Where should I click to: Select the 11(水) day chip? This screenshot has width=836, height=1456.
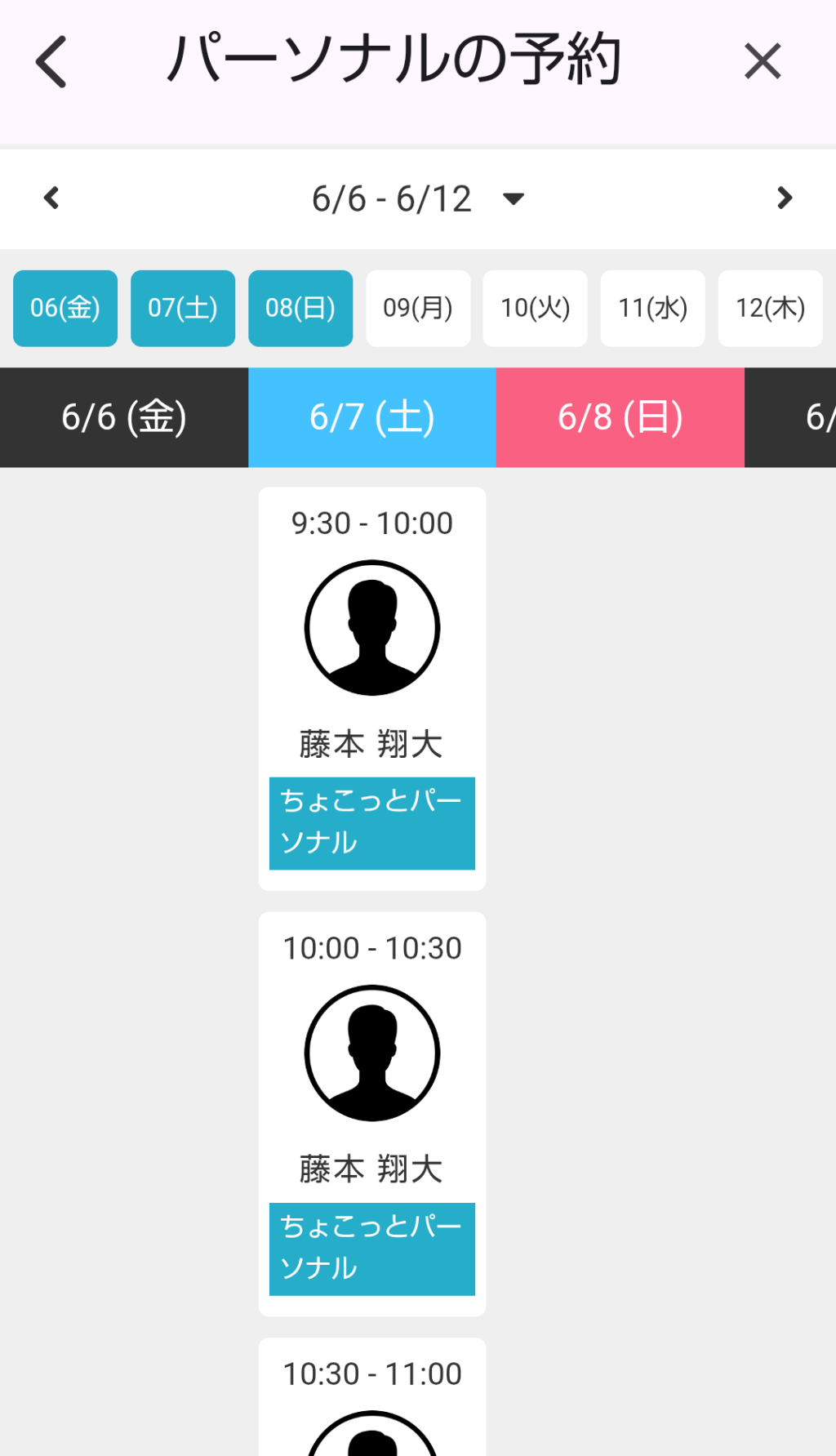point(652,308)
